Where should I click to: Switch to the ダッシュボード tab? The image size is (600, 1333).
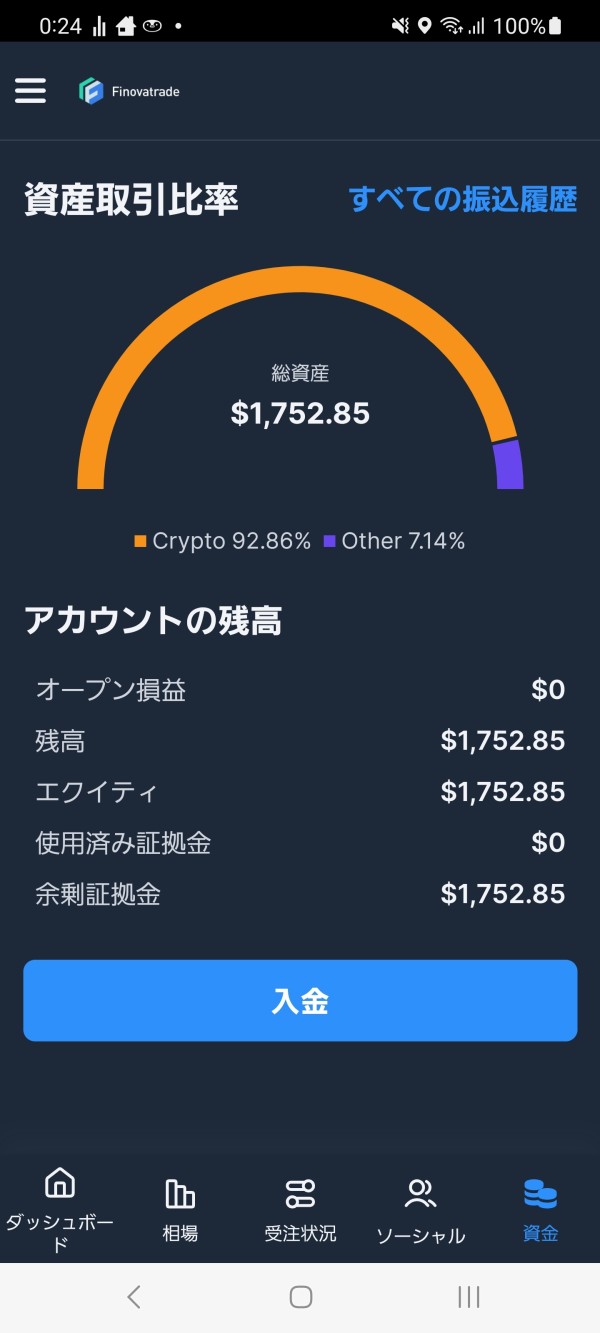(60, 1209)
